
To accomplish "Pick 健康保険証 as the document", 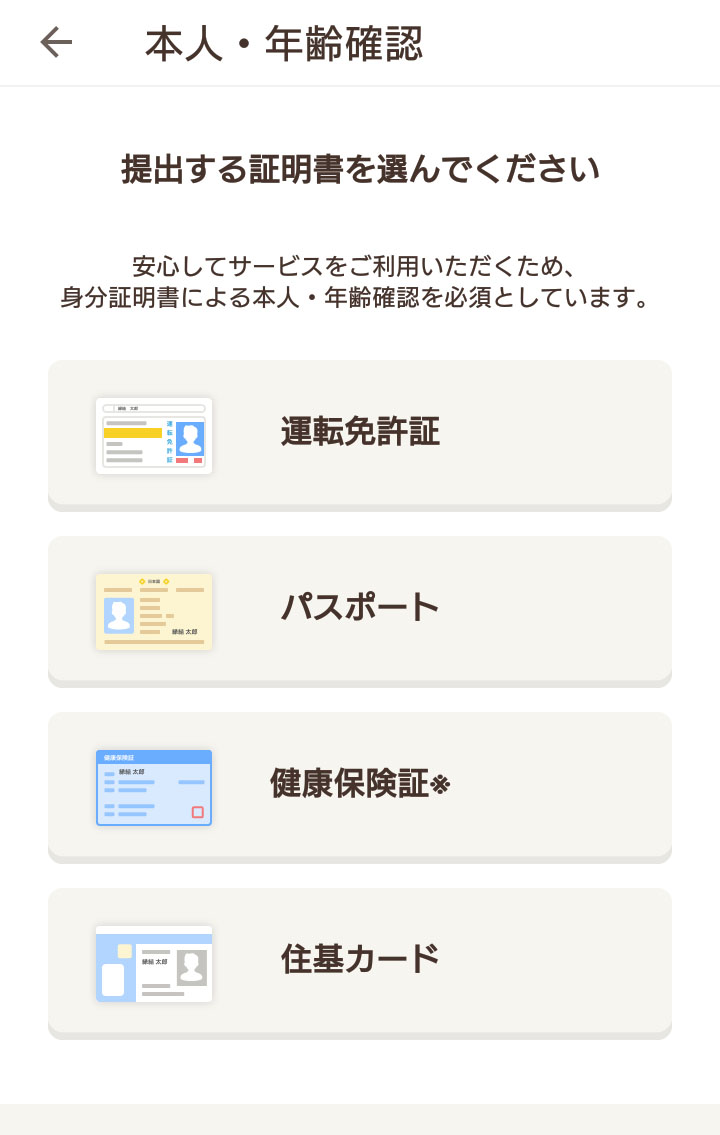I will pyautogui.click(x=360, y=784).
